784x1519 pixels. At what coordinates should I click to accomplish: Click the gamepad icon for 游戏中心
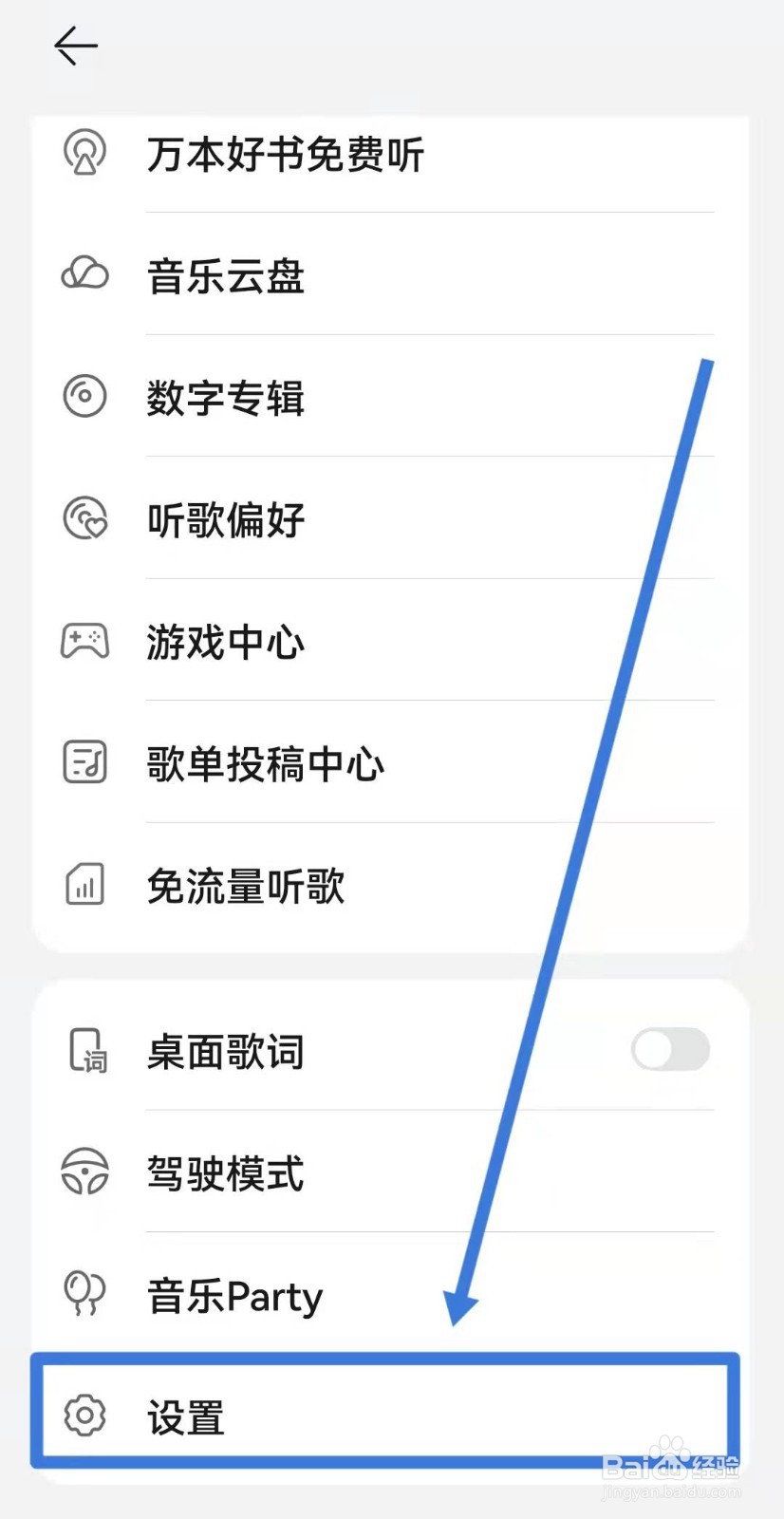pos(85,641)
